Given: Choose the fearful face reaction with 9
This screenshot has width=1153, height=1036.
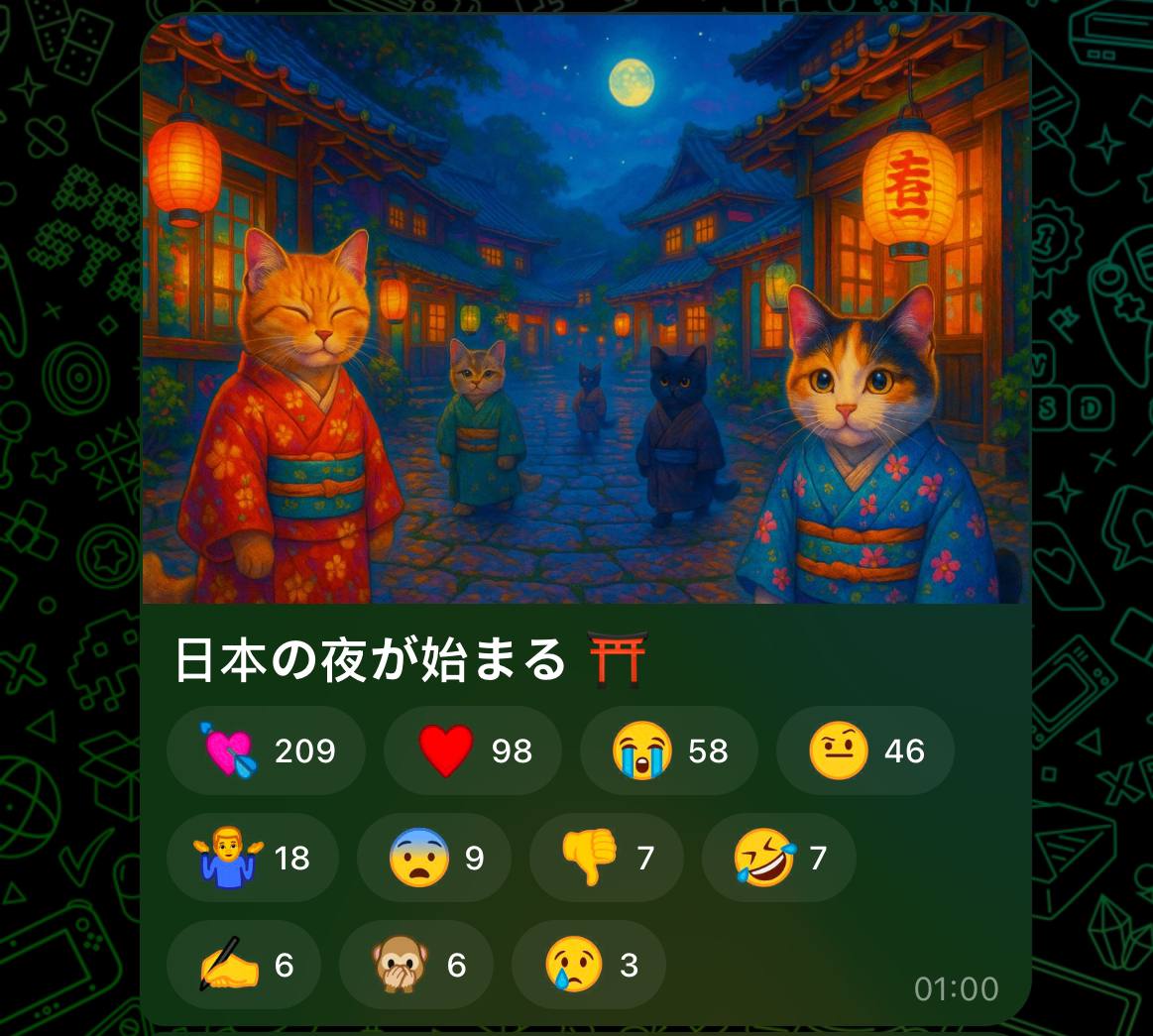Looking at the screenshot, I should coord(434,858).
